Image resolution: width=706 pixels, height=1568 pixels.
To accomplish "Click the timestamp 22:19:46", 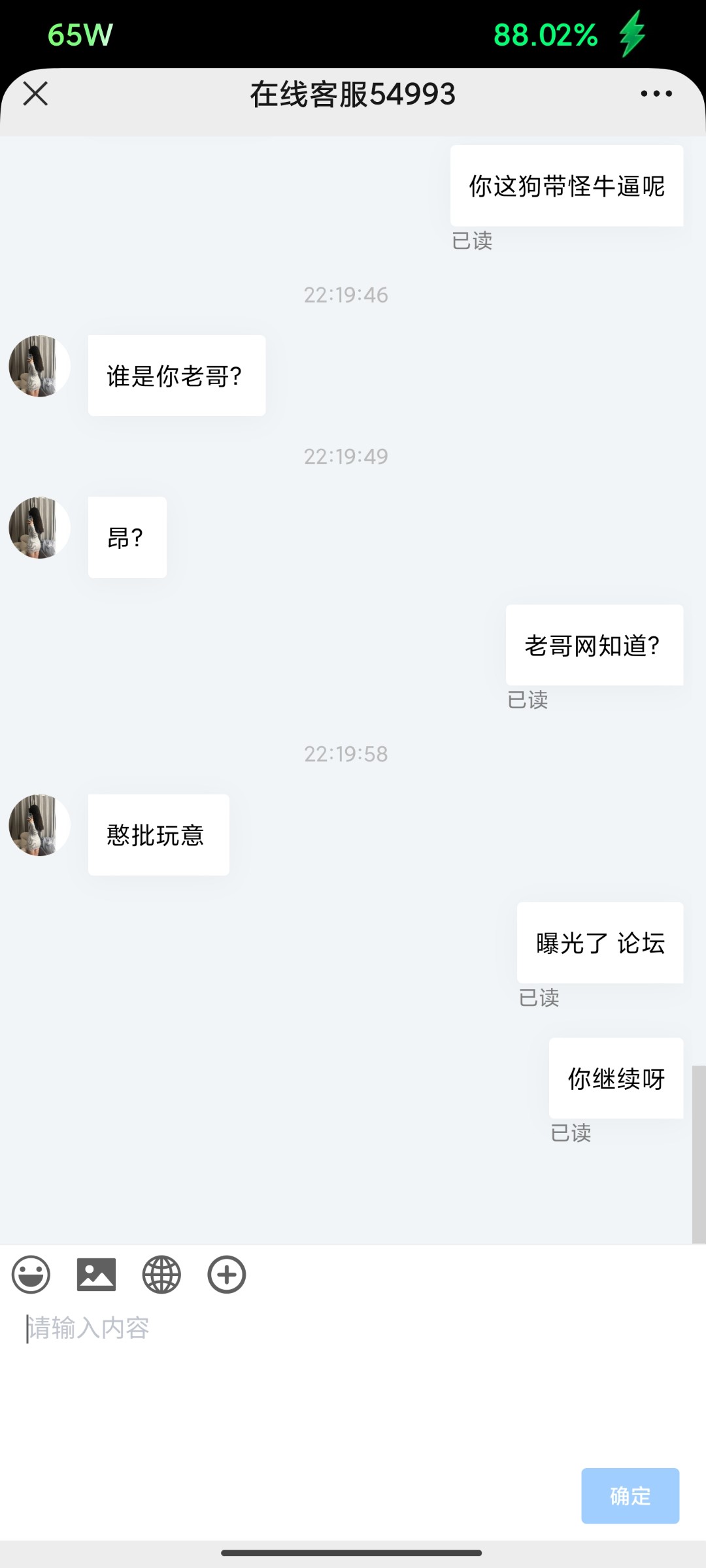I will click(x=346, y=295).
